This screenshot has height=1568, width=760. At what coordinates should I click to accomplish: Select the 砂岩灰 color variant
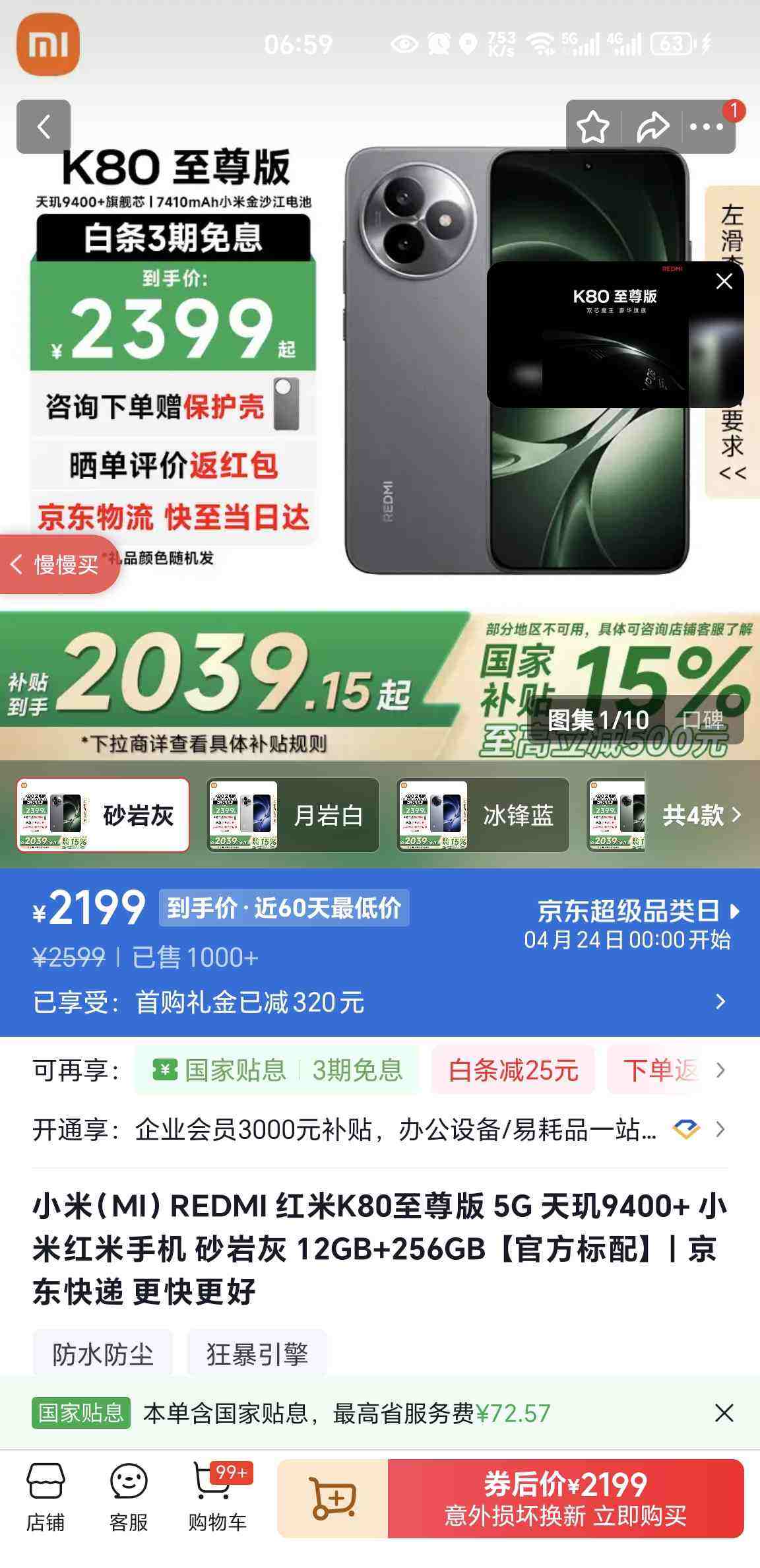(139, 815)
